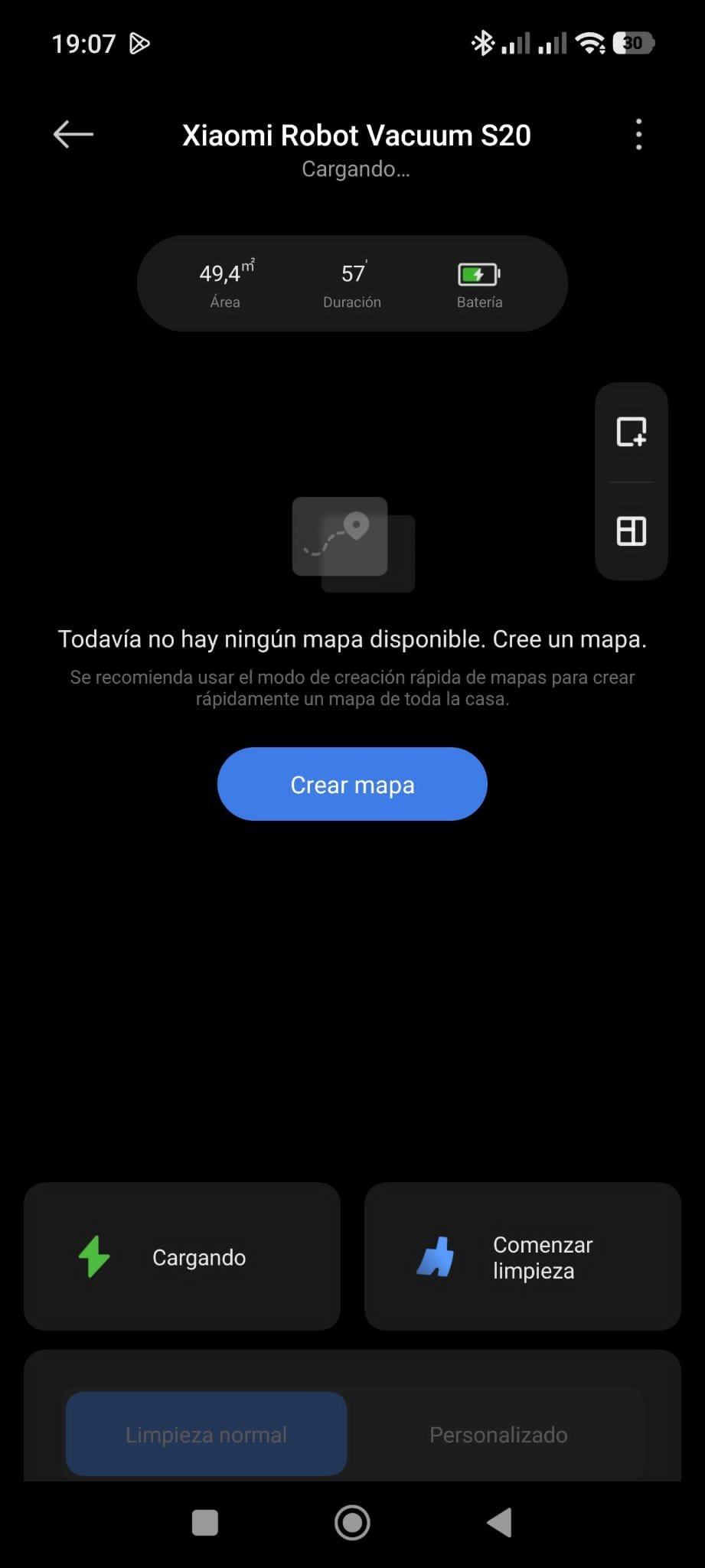Select the Limpieza normal mode
This screenshot has width=705, height=1568.
pyautogui.click(x=206, y=1434)
